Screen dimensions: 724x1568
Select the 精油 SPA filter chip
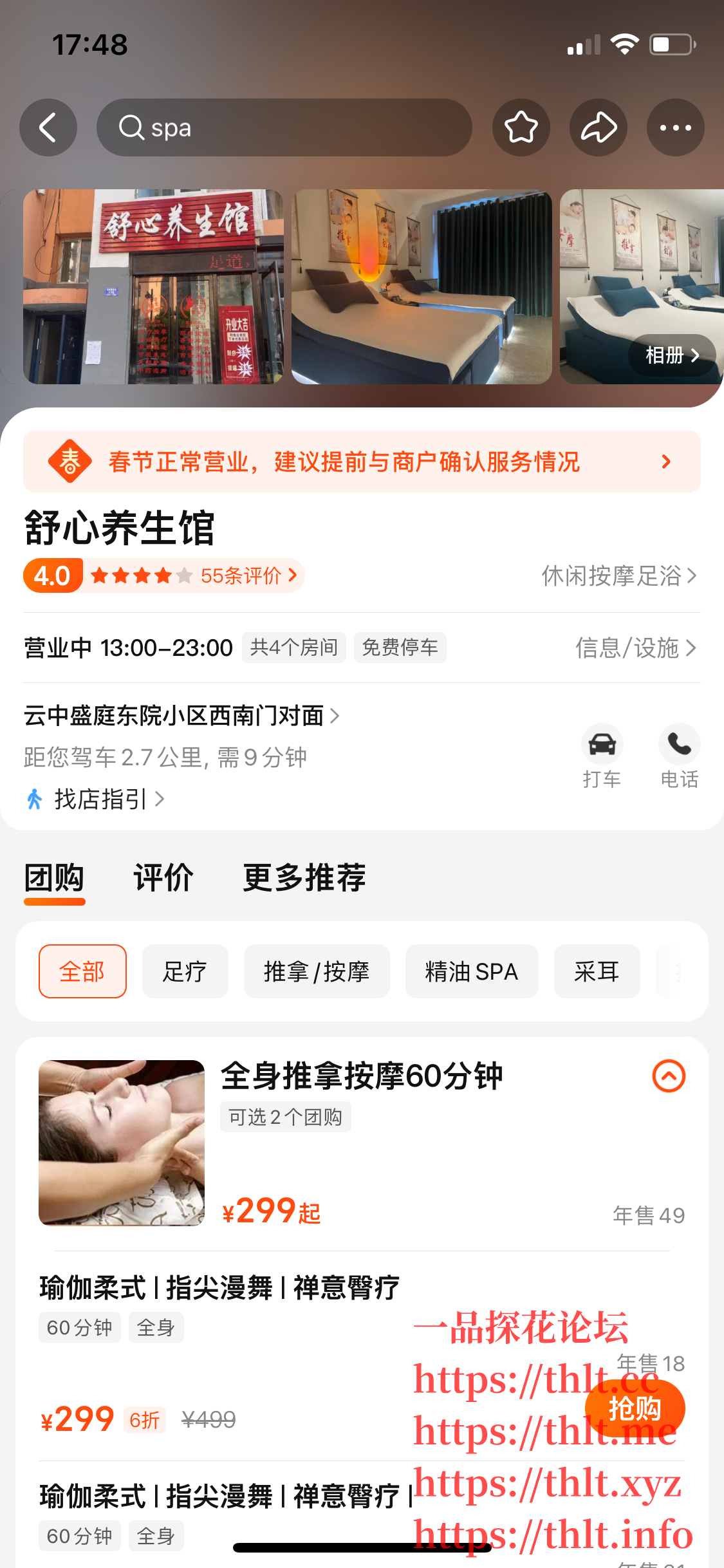click(x=471, y=971)
